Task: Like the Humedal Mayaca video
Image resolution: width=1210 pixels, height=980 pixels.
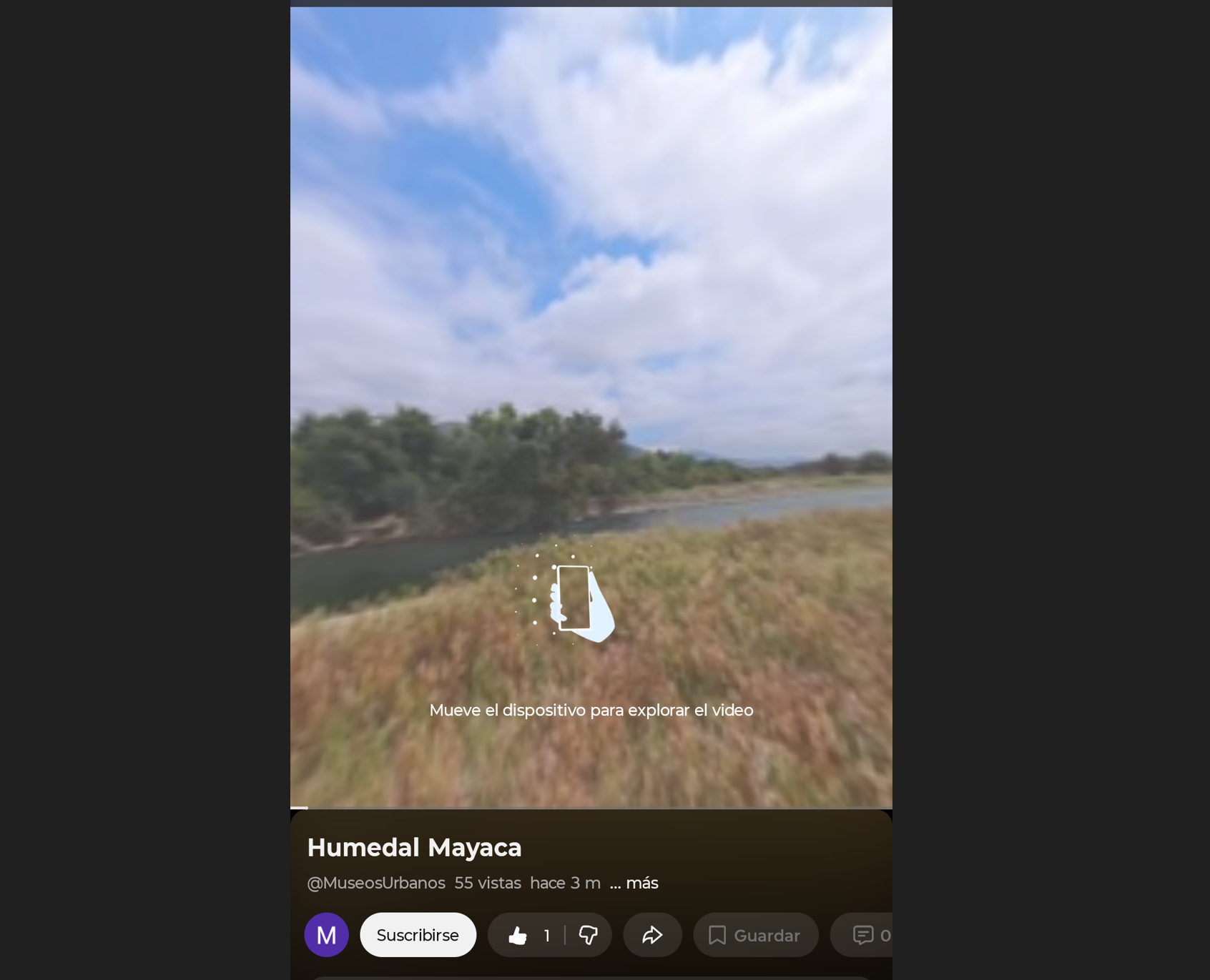Action: pos(519,935)
